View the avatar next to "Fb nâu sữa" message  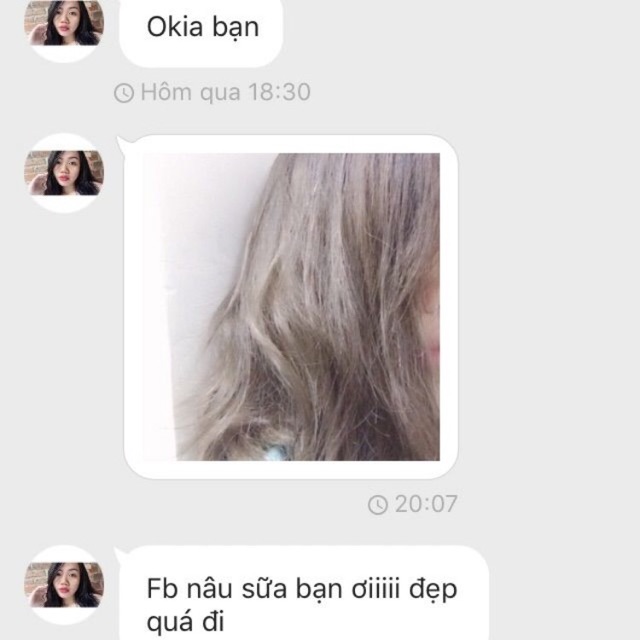pyautogui.click(x=64, y=585)
